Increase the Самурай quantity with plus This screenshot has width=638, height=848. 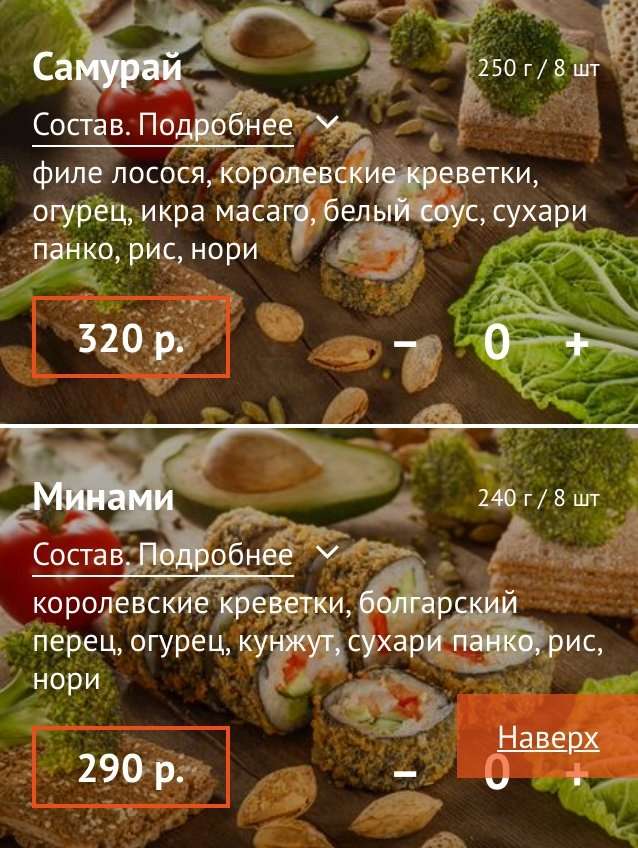577,343
